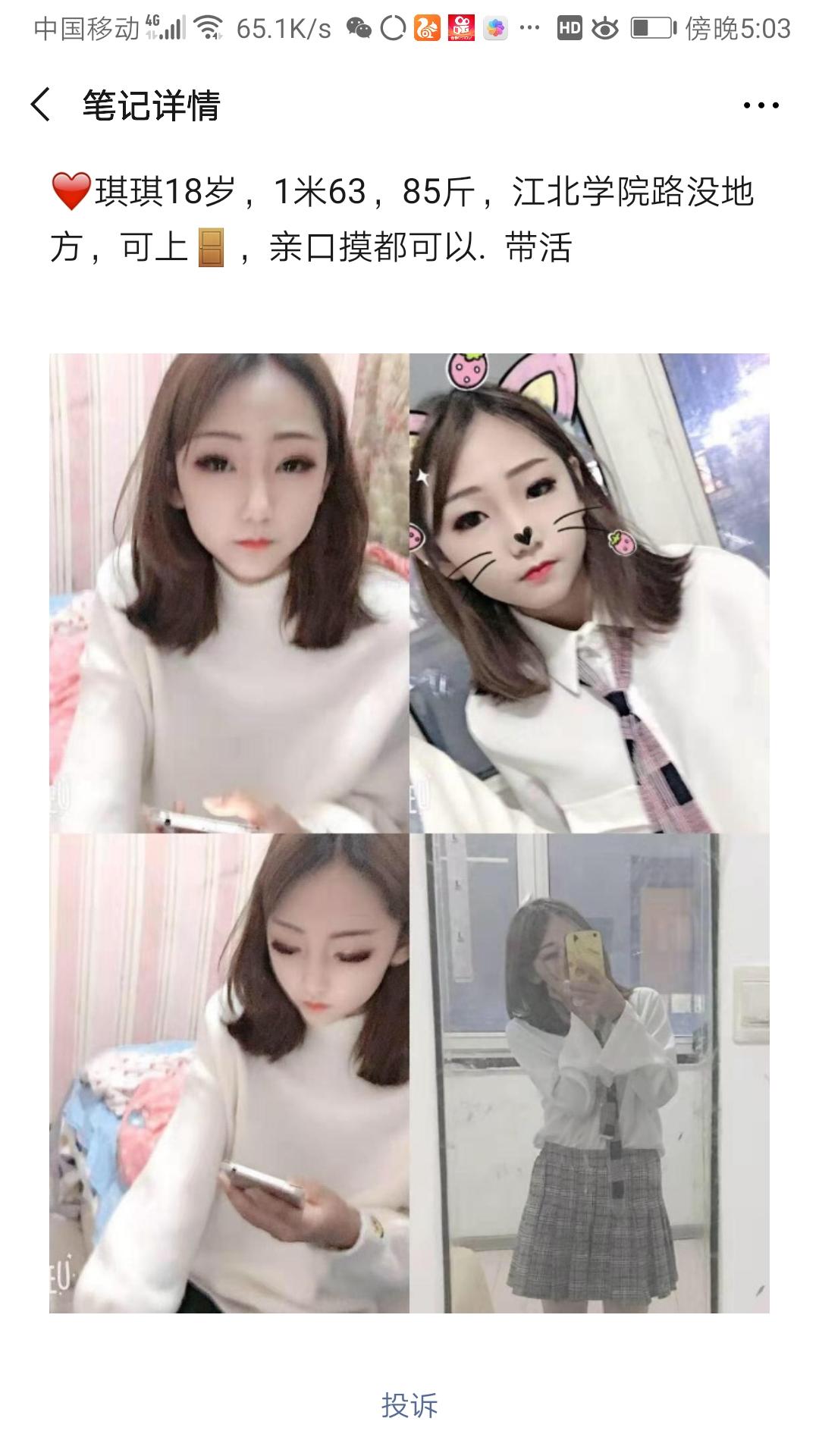The height and width of the screenshot is (1456, 819).
Task: Open the three-dot overflow menu
Action: [x=761, y=105]
